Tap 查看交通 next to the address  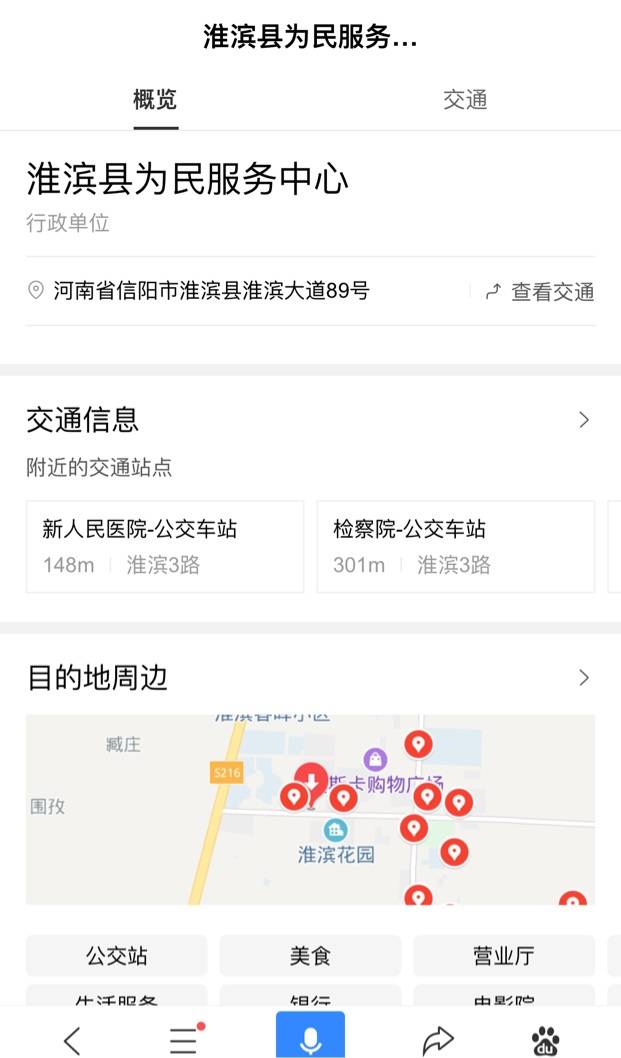pos(540,291)
